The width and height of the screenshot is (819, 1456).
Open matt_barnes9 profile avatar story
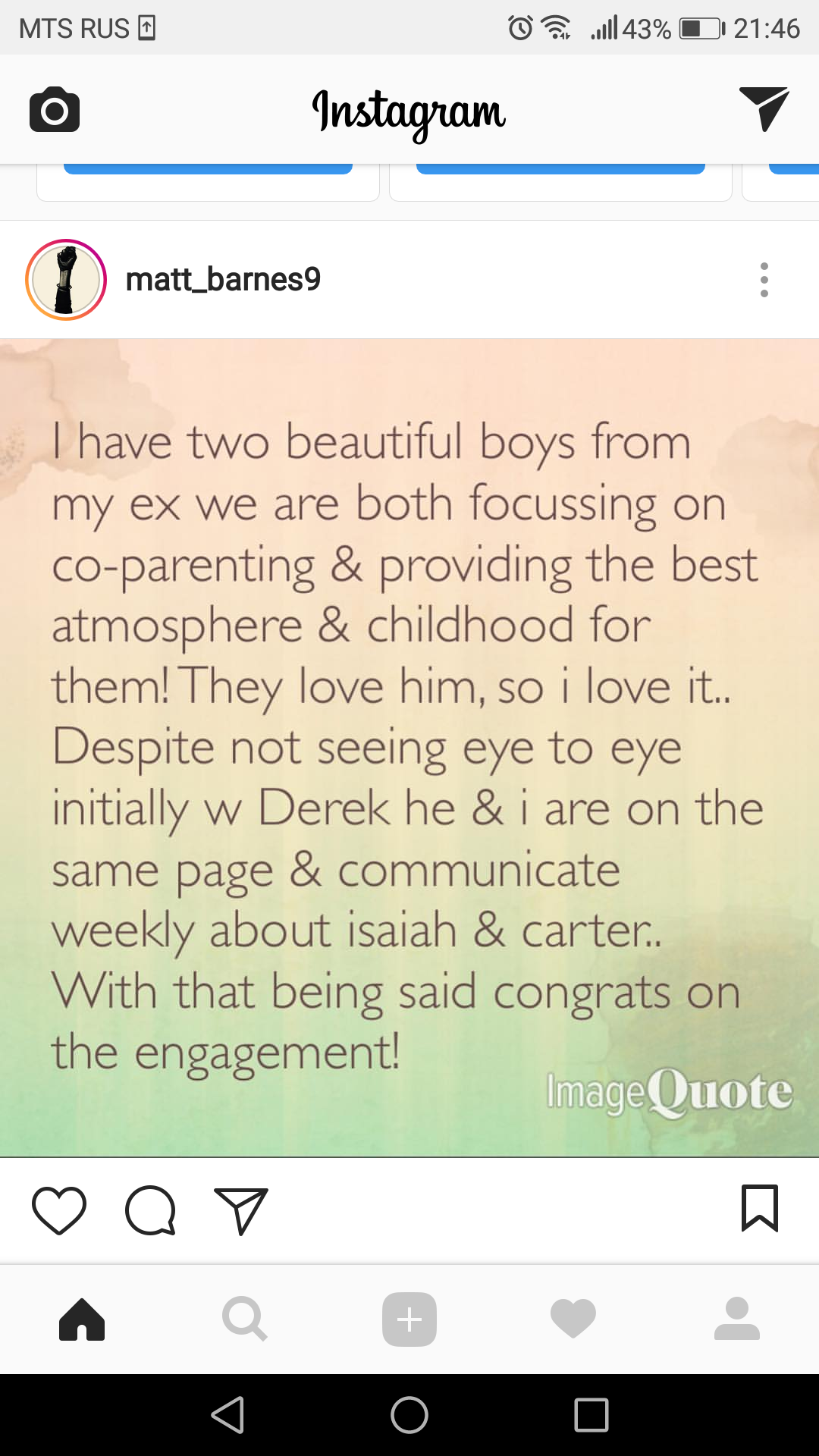pyautogui.click(x=66, y=280)
